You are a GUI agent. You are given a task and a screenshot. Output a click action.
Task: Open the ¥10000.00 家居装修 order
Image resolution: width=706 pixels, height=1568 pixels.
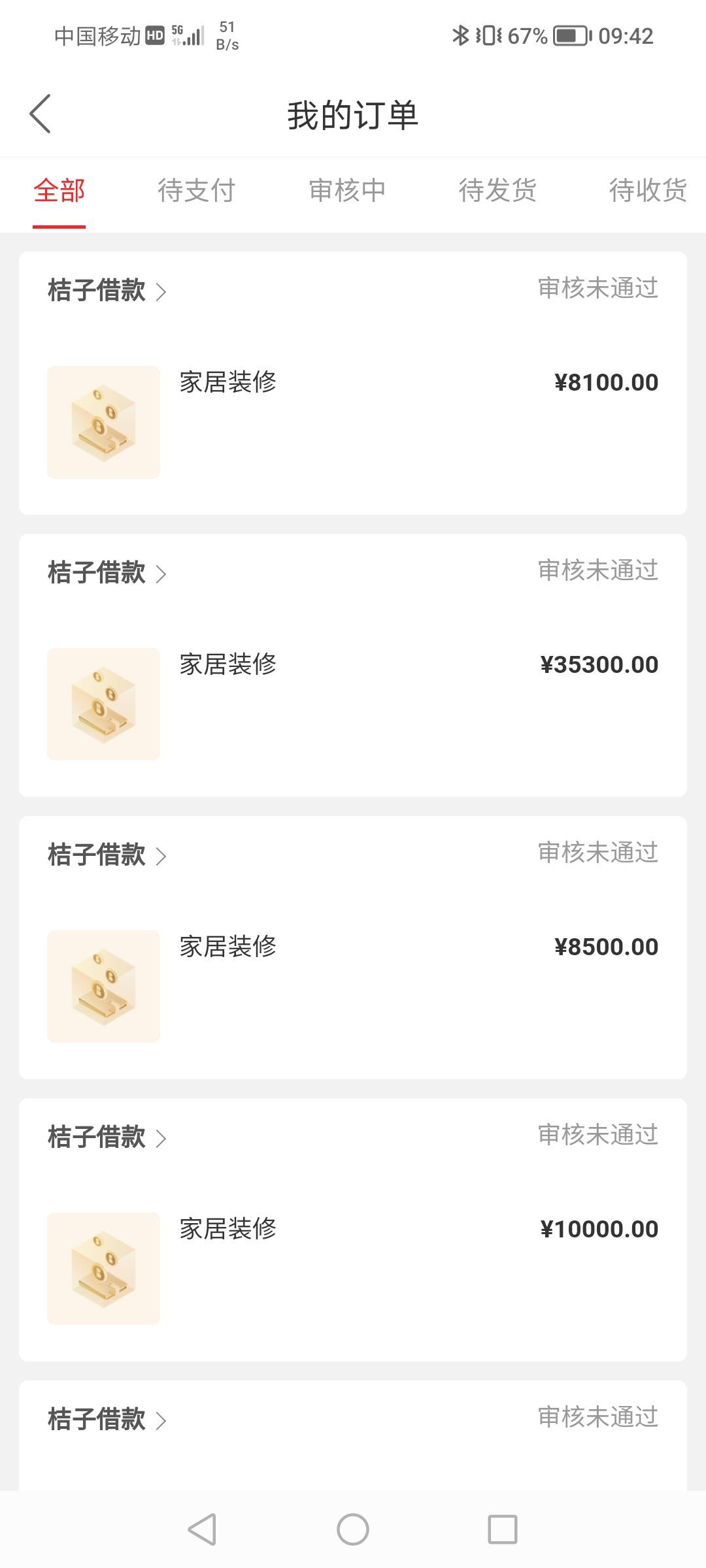tap(353, 1269)
